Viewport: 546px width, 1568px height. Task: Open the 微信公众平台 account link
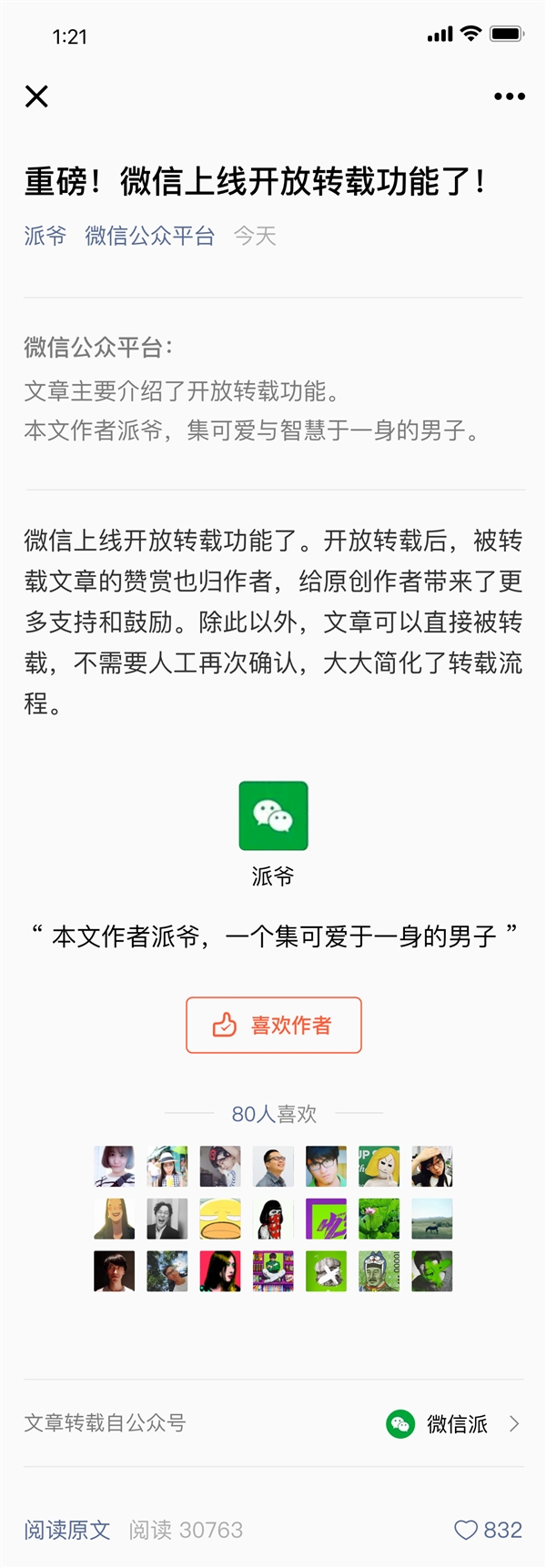150,237
